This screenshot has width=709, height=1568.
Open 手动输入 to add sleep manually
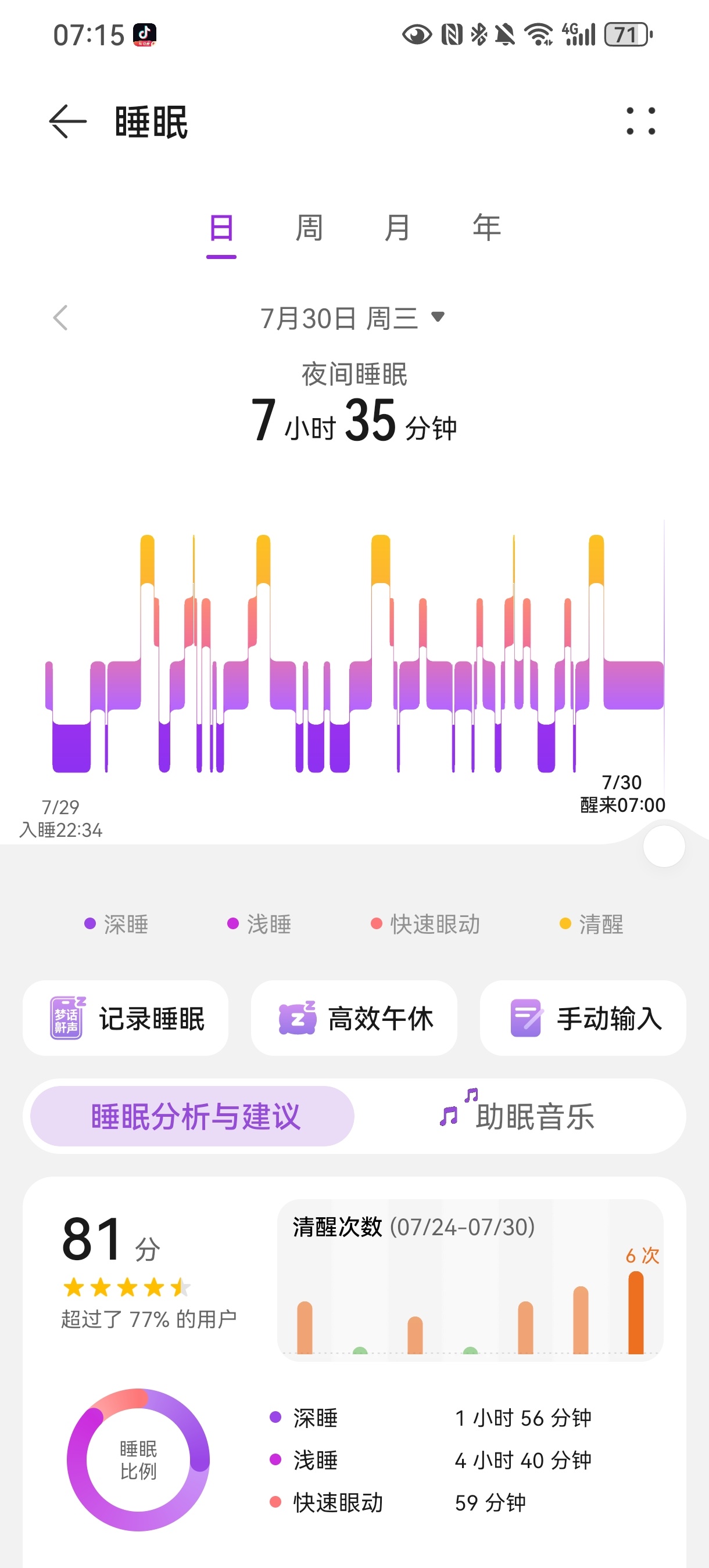coord(583,1017)
